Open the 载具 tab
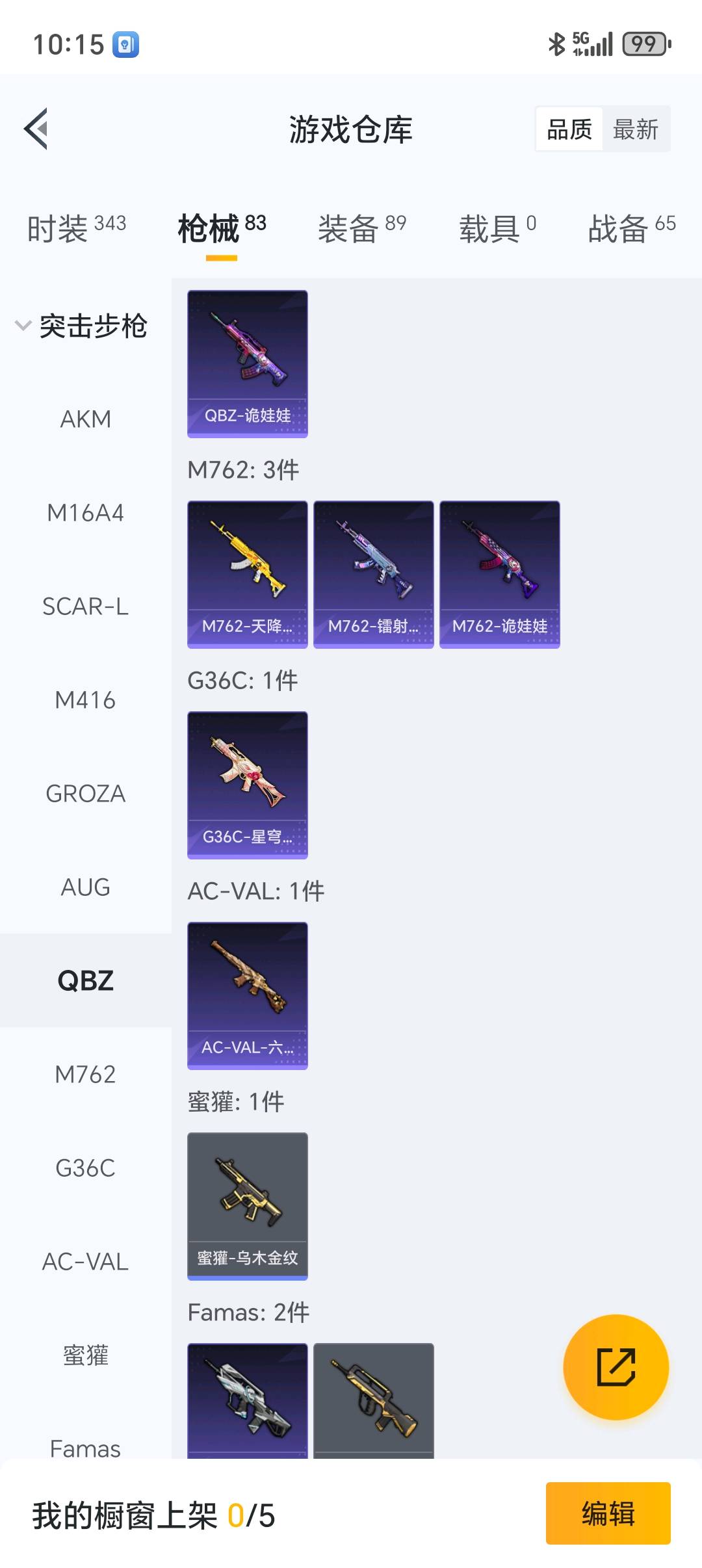This screenshot has width=702, height=1568. point(498,228)
